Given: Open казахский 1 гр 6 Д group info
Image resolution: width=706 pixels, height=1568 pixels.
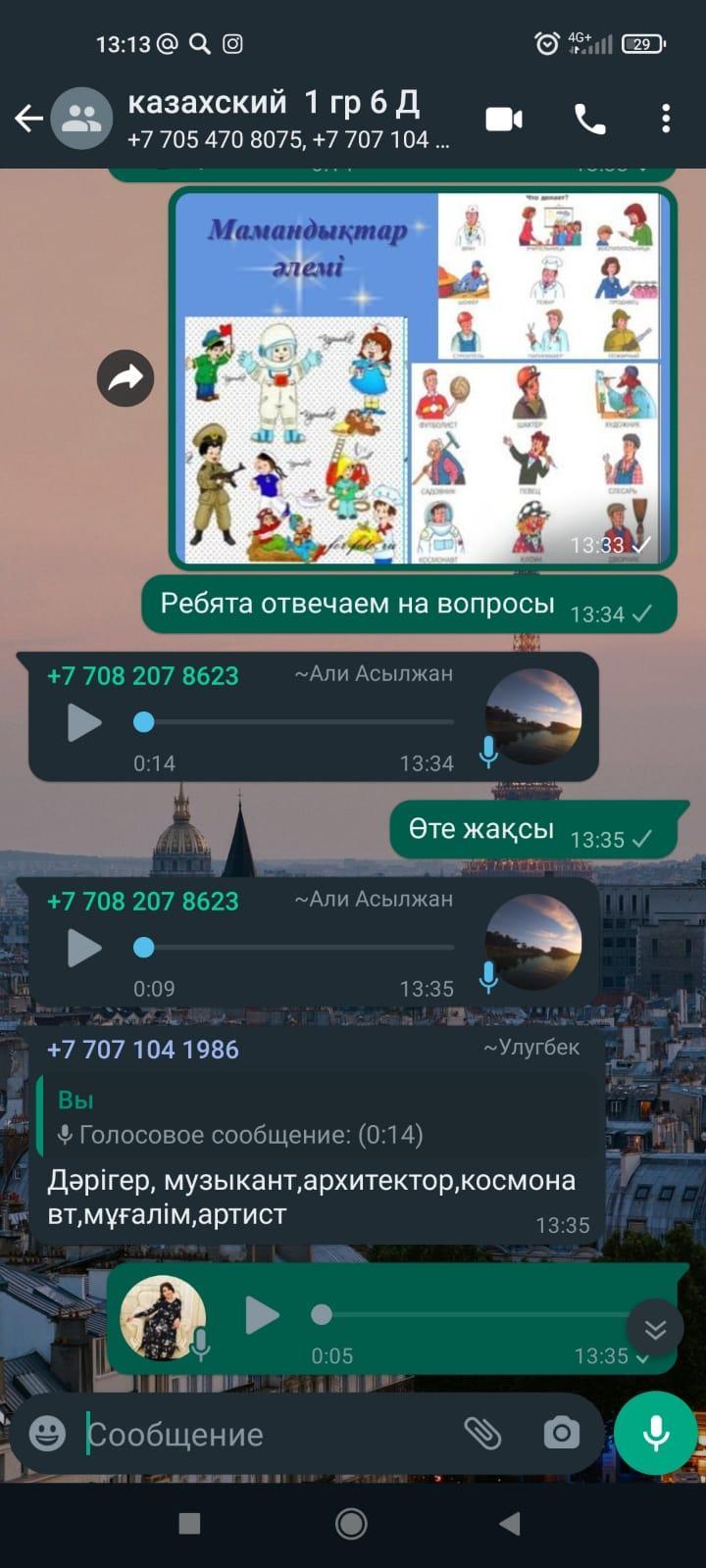Looking at the screenshot, I should click(288, 120).
